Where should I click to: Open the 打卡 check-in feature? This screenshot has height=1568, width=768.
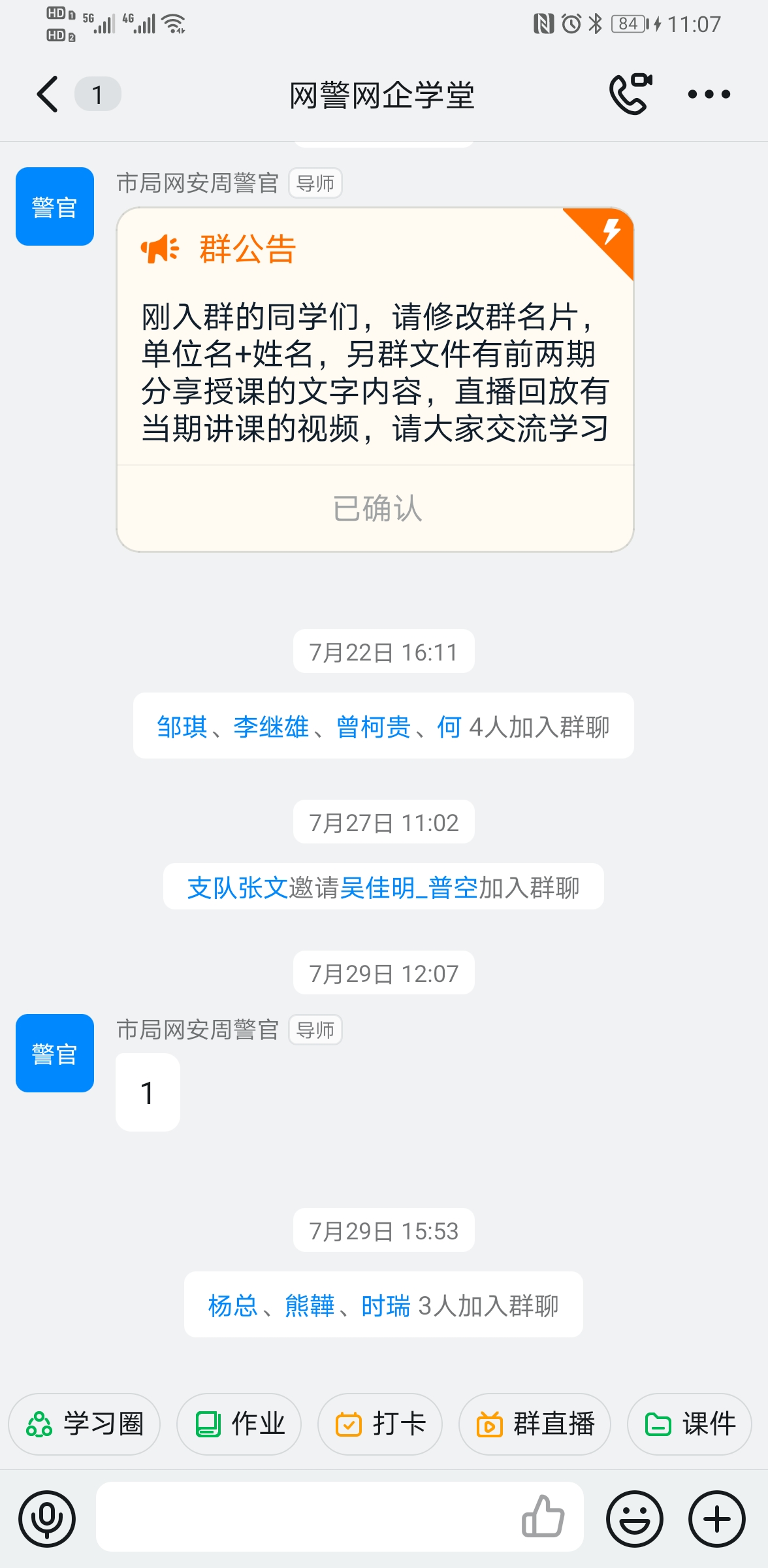point(379,1424)
